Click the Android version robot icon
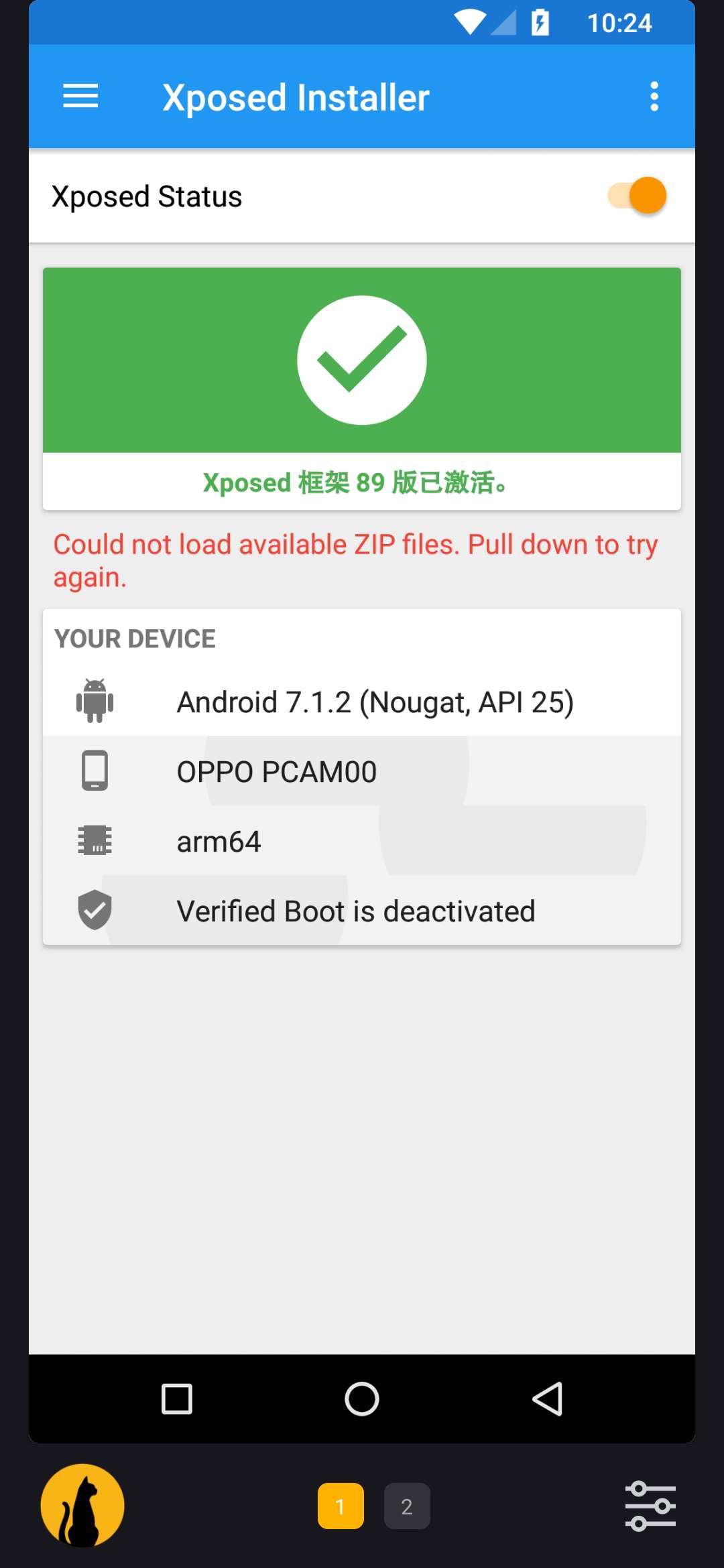 click(95, 702)
